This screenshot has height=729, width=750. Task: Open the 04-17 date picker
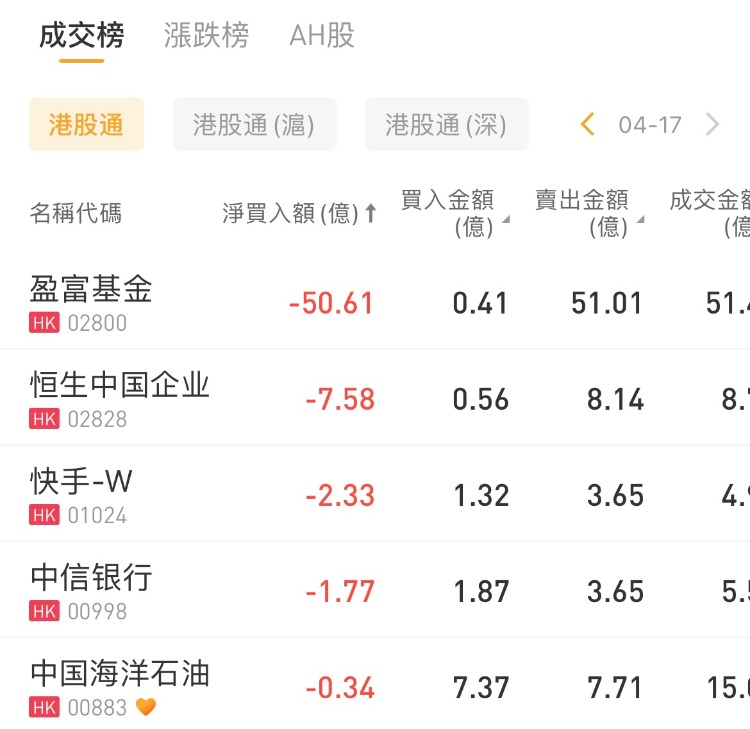[650, 125]
